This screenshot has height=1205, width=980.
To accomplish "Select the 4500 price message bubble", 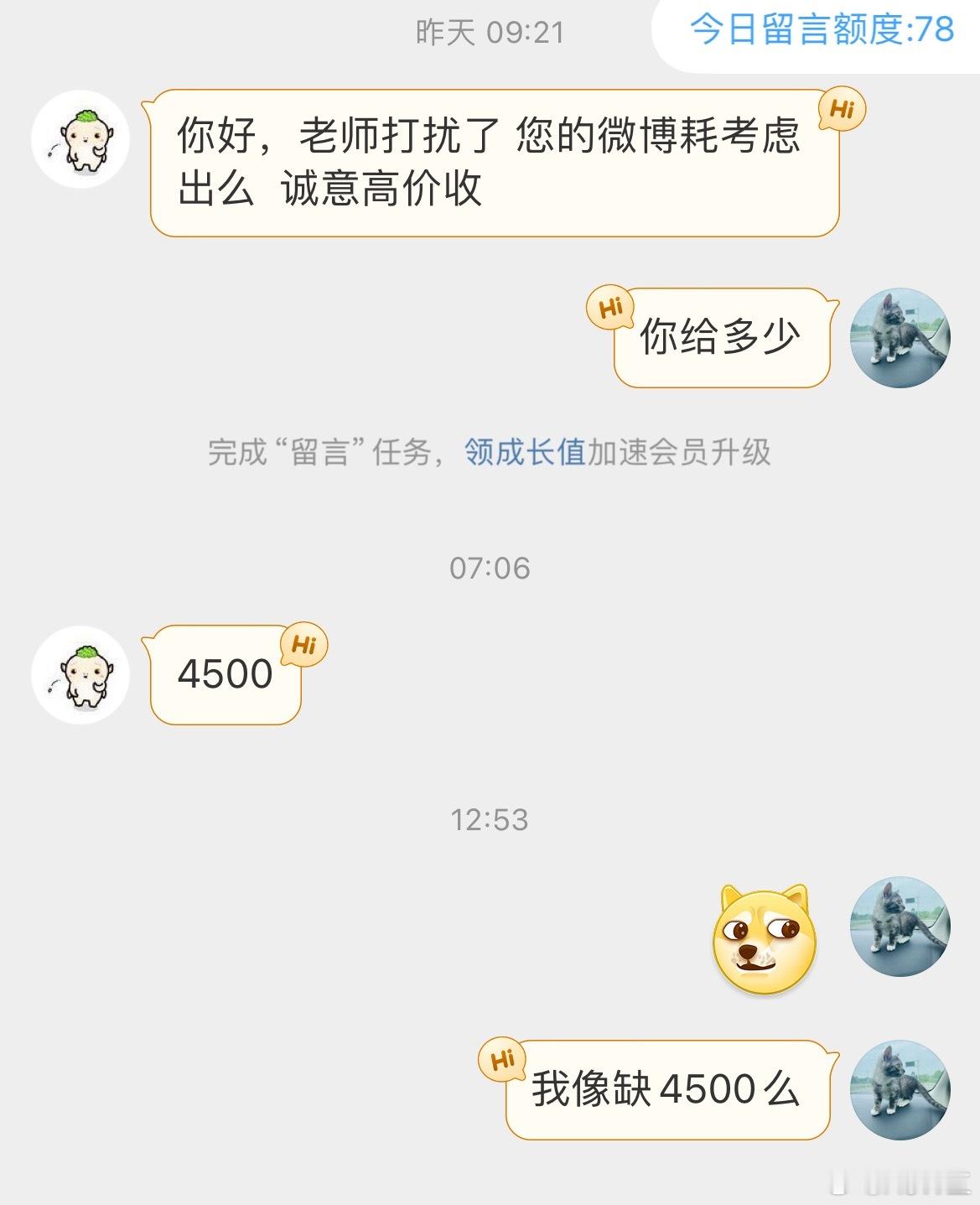I will (x=226, y=673).
